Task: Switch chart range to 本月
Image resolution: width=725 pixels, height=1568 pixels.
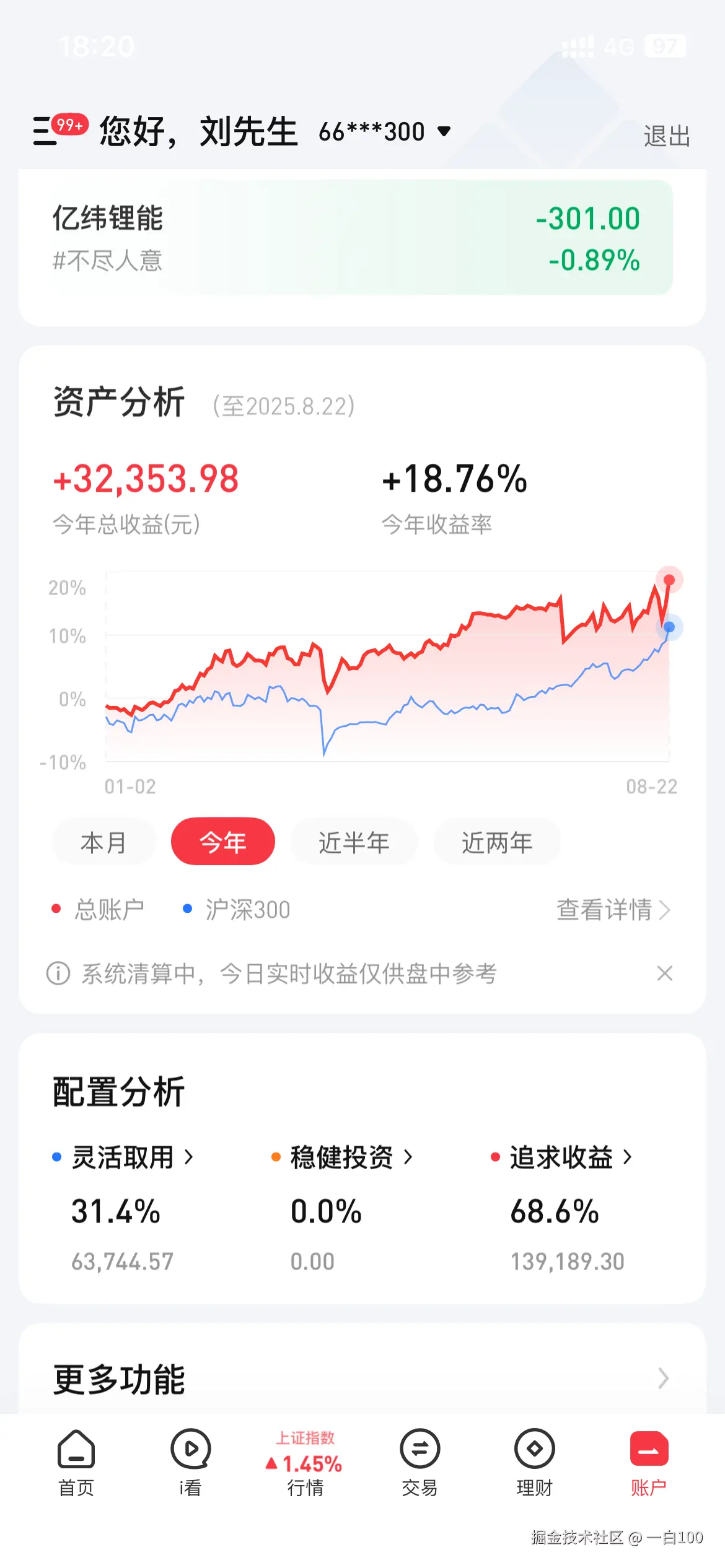Action: (103, 841)
